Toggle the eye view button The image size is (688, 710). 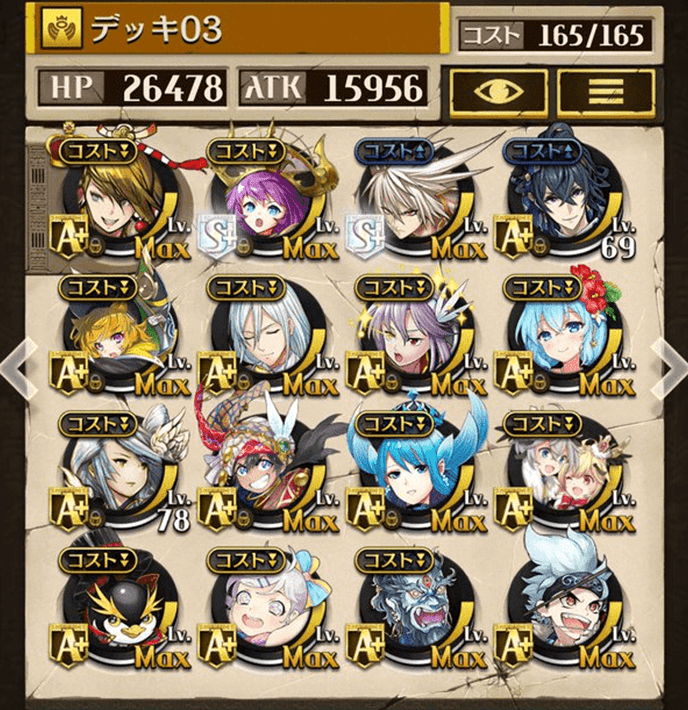pyautogui.click(x=499, y=92)
